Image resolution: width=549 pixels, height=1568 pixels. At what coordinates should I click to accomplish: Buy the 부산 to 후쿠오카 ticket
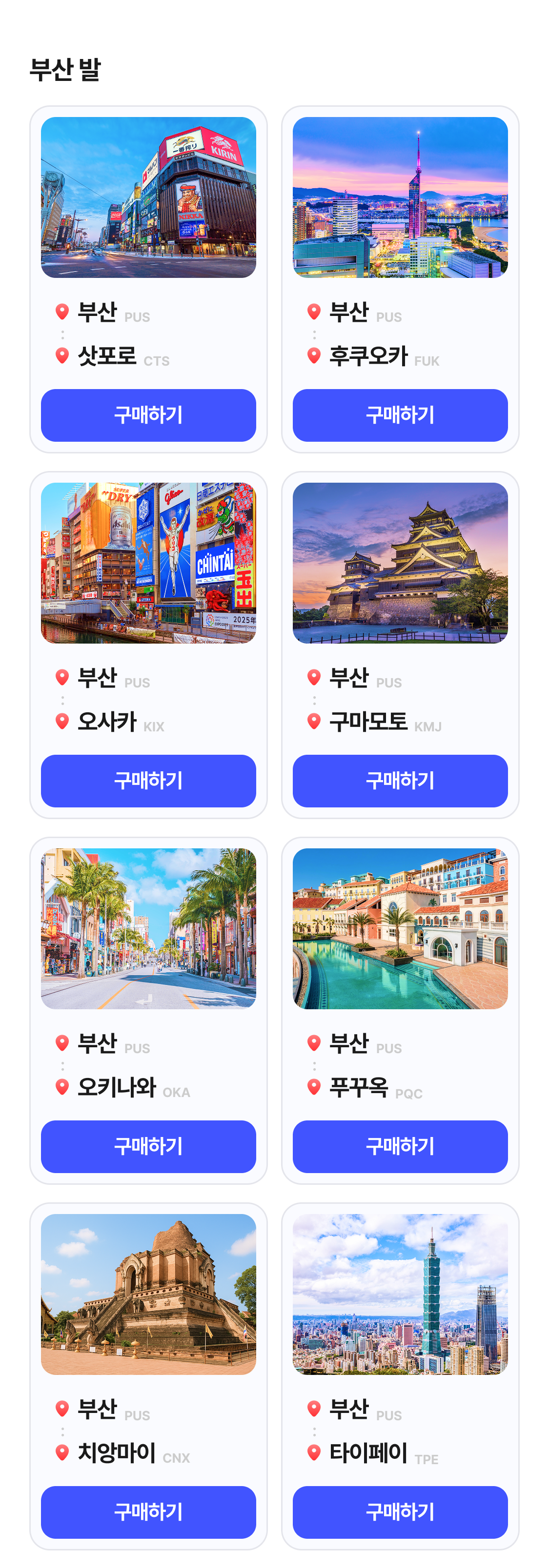400,415
